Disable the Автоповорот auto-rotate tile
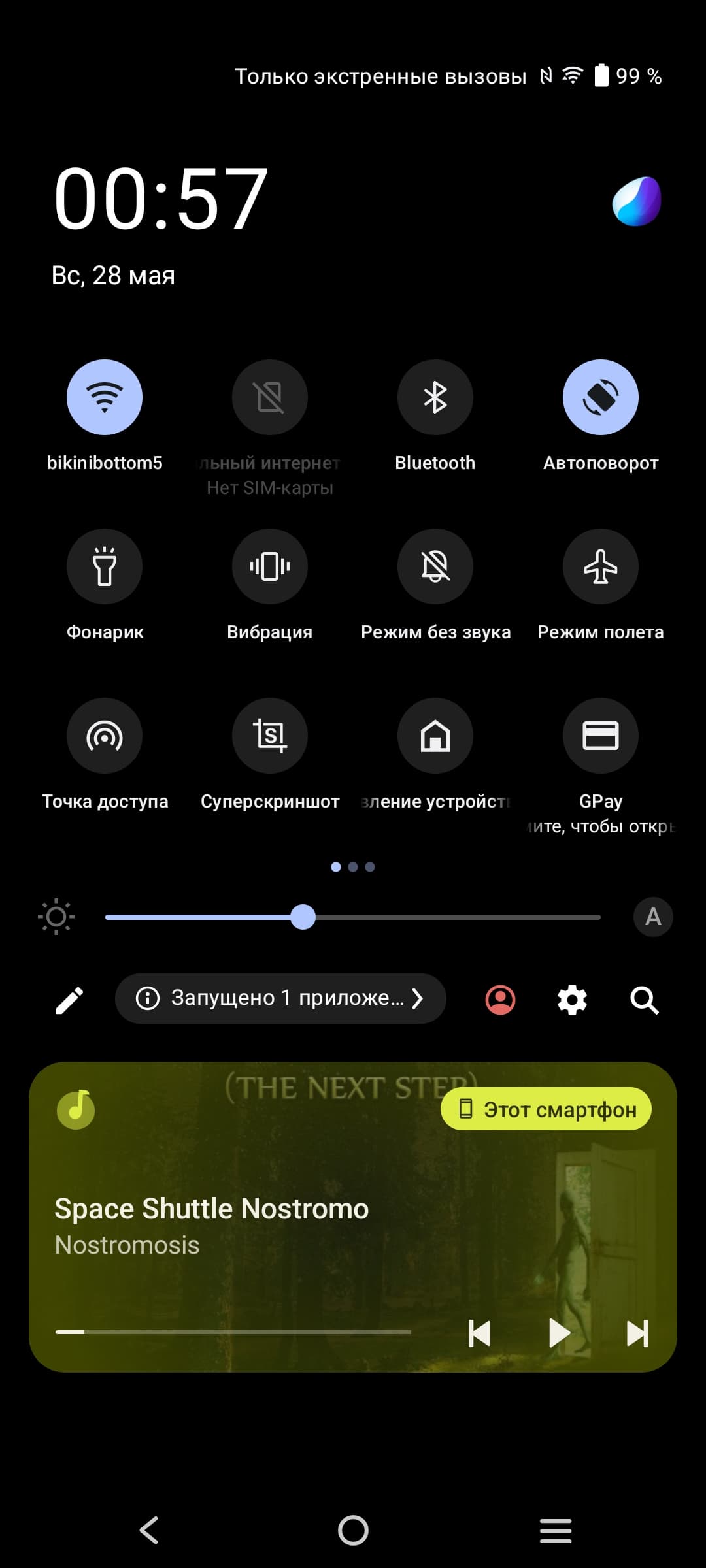The height and width of the screenshot is (1568, 706). [600, 397]
